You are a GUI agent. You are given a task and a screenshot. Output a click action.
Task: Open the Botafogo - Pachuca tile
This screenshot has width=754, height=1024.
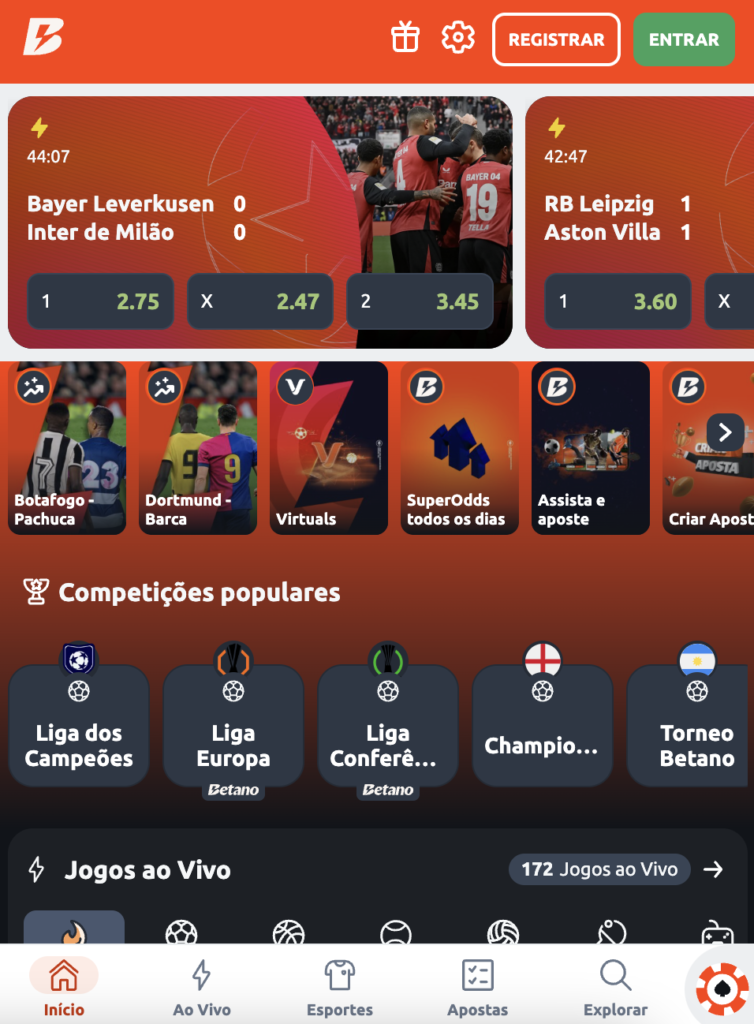click(x=67, y=448)
